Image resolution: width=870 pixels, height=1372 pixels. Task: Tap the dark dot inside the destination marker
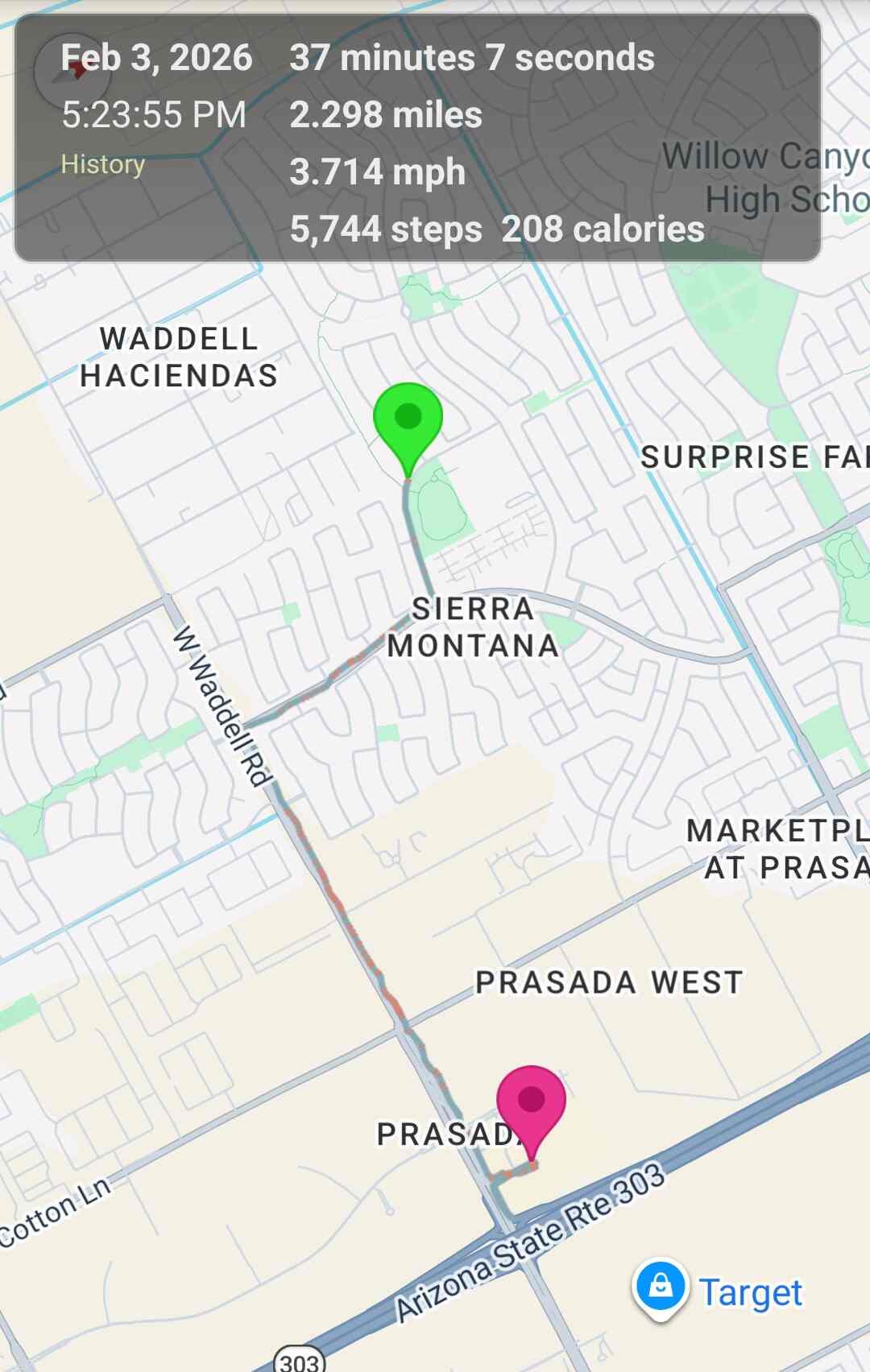coord(532,1097)
